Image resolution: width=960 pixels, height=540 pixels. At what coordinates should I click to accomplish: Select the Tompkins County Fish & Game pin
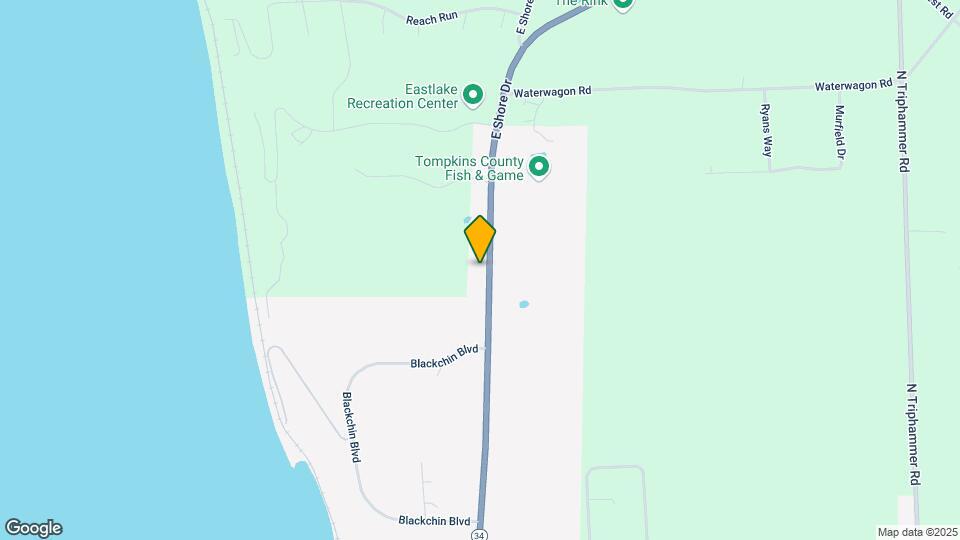[539, 166]
